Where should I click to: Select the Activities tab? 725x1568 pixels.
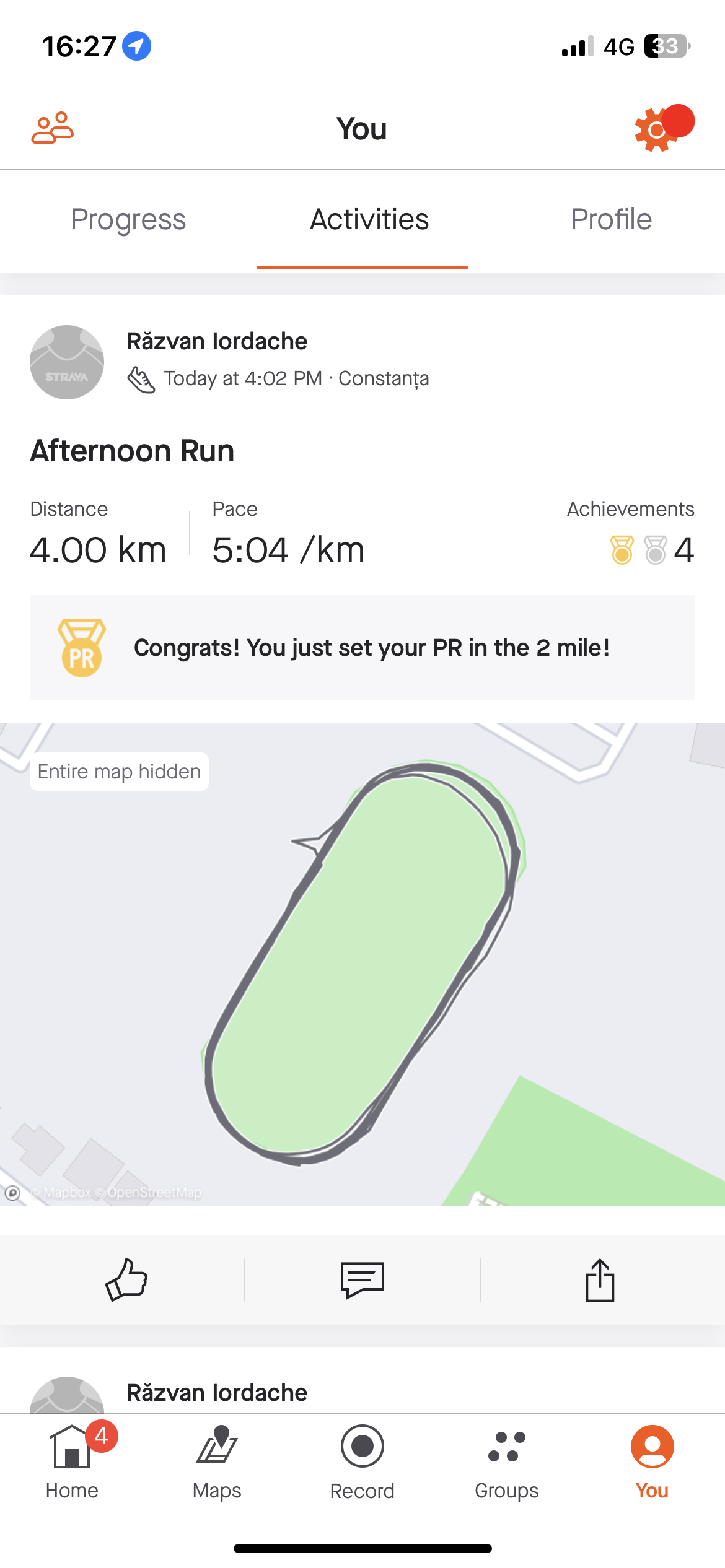(369, 219)
